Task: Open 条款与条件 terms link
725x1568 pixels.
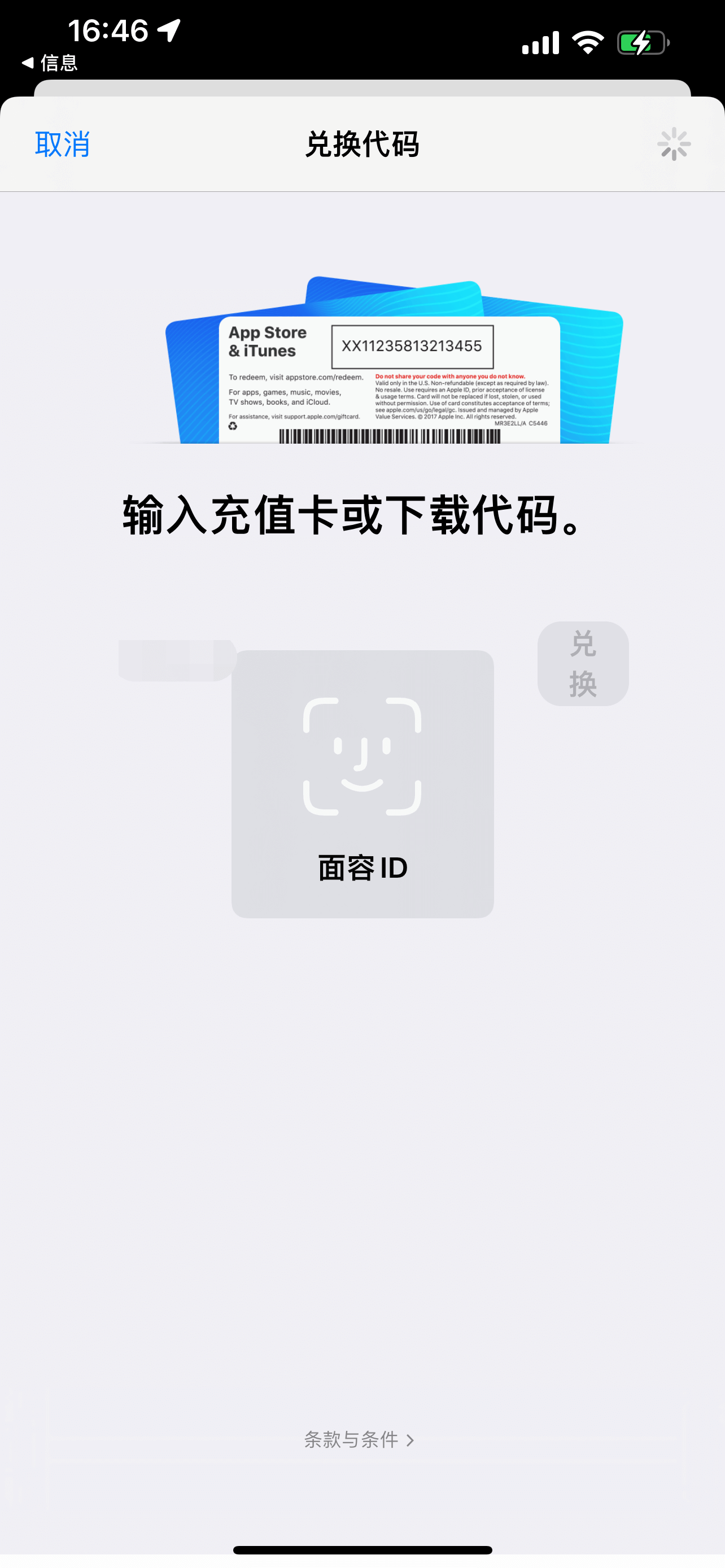Action: (359, 1439)
